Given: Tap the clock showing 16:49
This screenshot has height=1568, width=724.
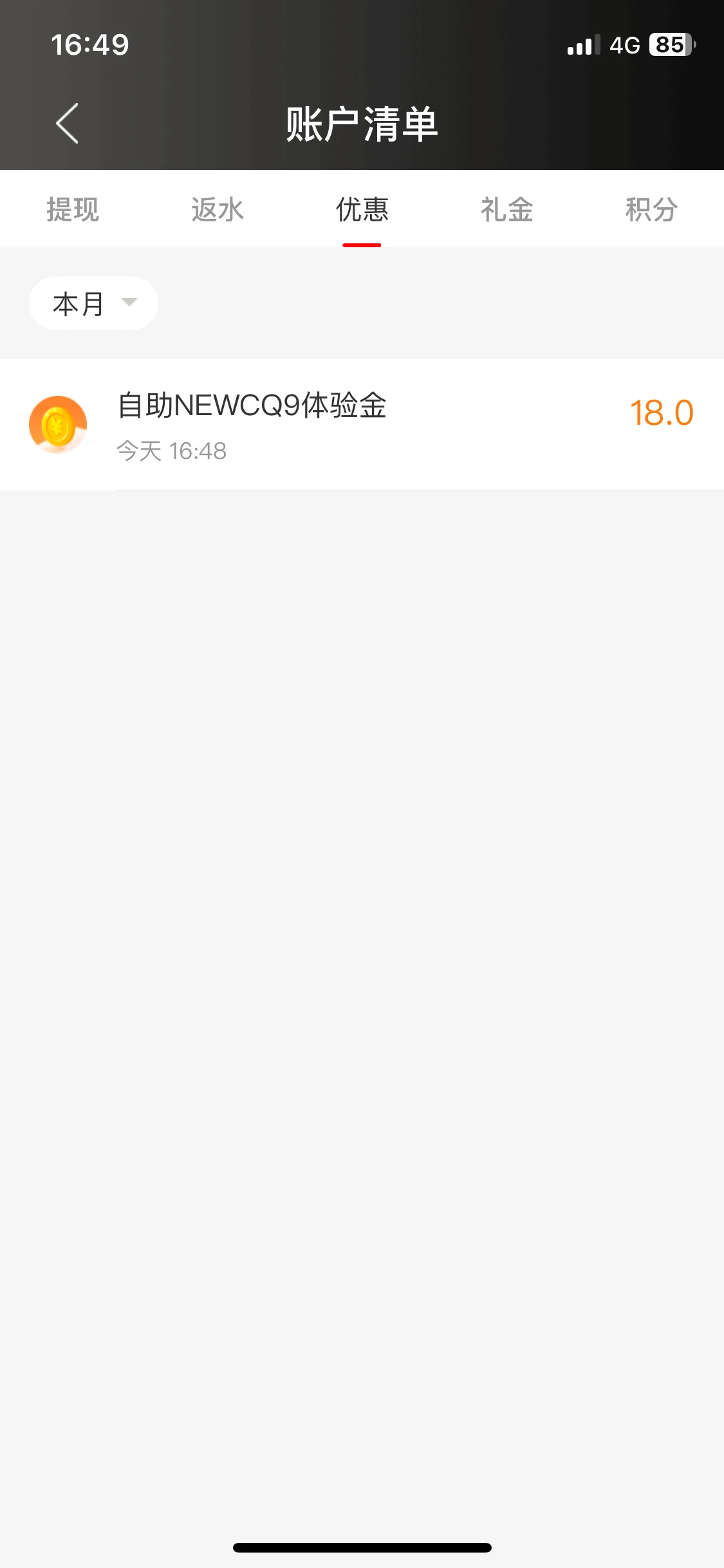Looking at the screenshot, I should [x=90, y=44].
